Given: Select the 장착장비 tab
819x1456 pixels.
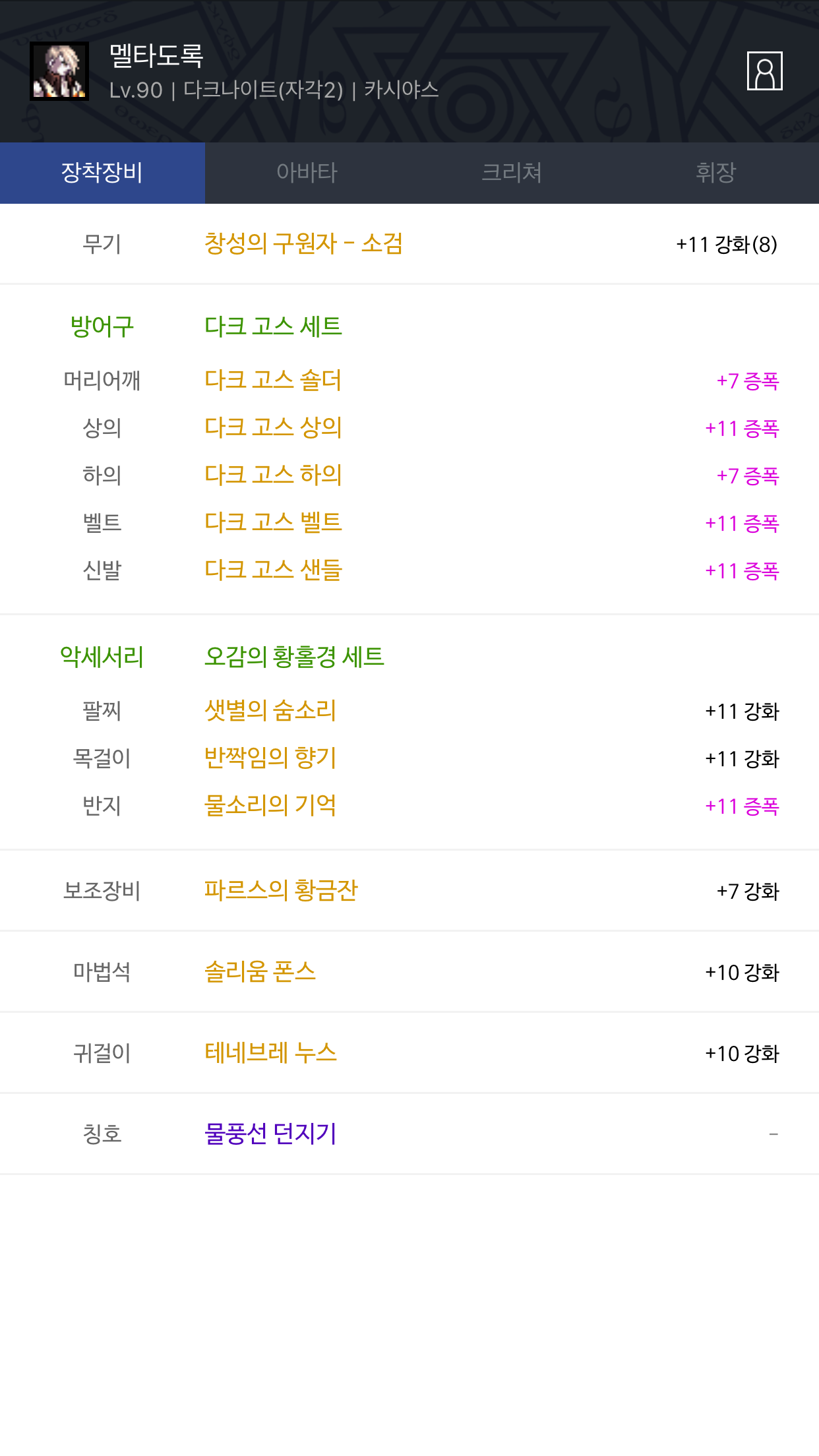Looking at the screenshot, I should (102, 173).
